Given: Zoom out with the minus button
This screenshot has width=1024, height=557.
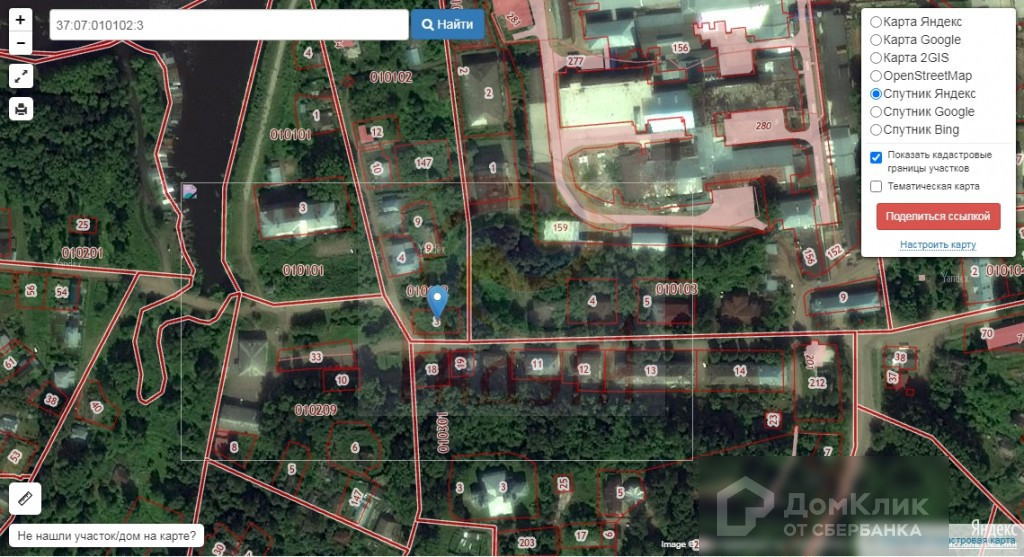Looking at the screenshot, I should click(21, 43).
